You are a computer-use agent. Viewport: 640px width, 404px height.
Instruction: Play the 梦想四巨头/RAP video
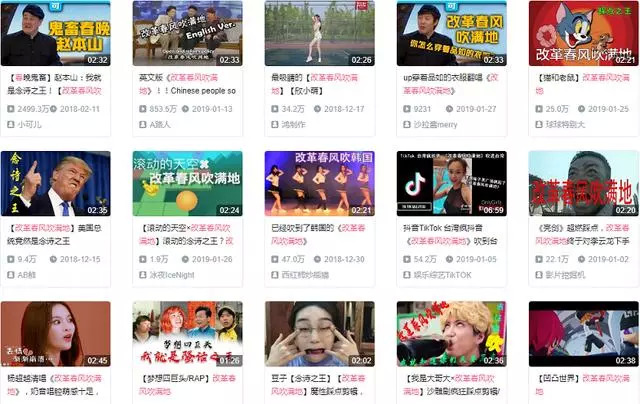click(187, 334)
